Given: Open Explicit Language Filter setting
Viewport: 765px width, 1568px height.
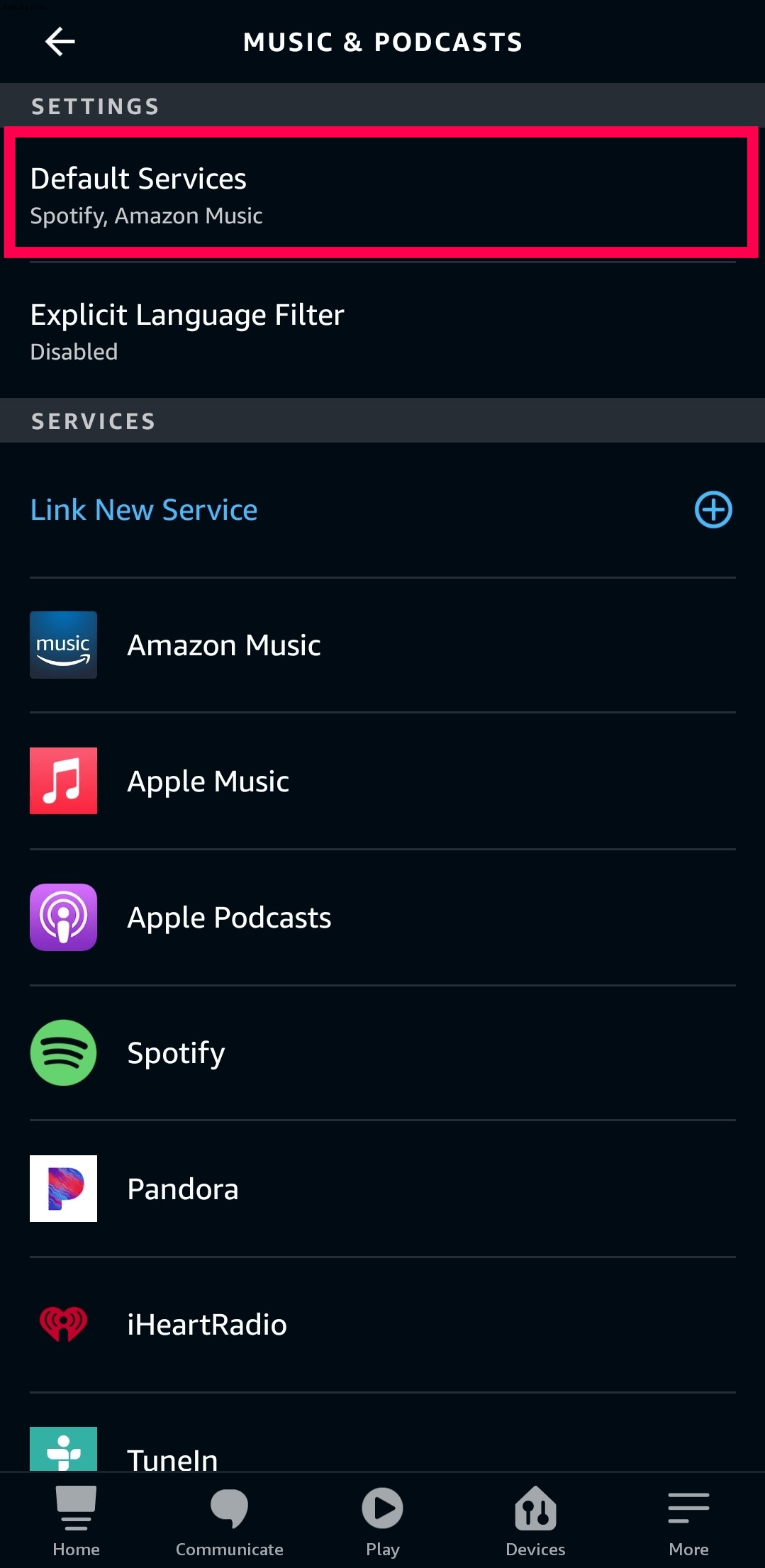Looking at the screenshot, I should [382, 331].
